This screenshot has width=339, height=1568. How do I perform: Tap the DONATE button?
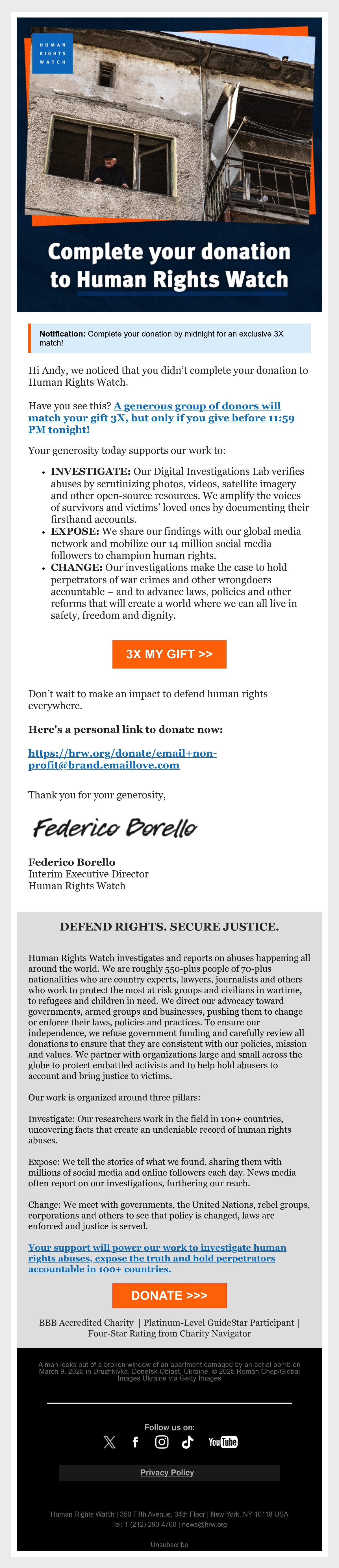tap(169, 1295)
